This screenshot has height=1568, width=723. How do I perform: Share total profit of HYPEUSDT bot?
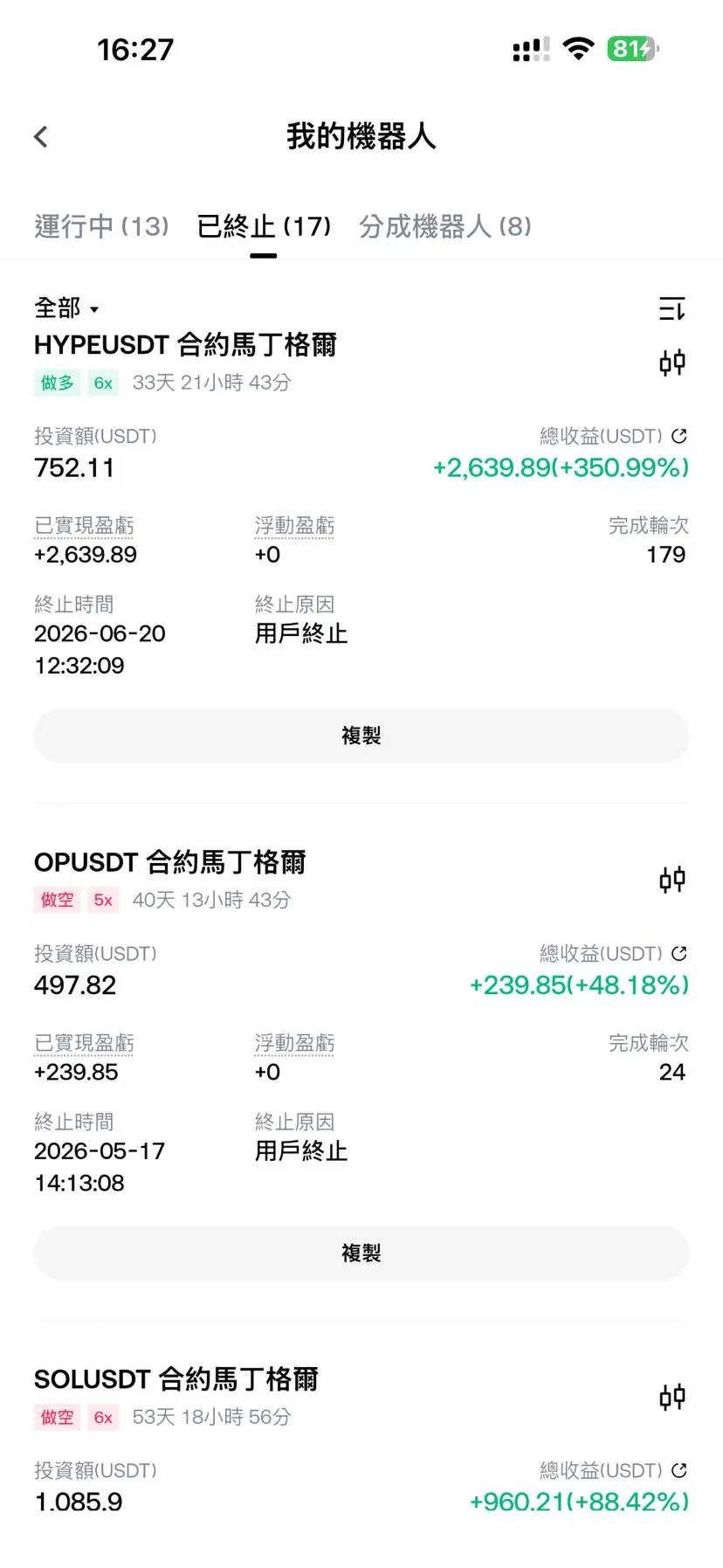679,435
